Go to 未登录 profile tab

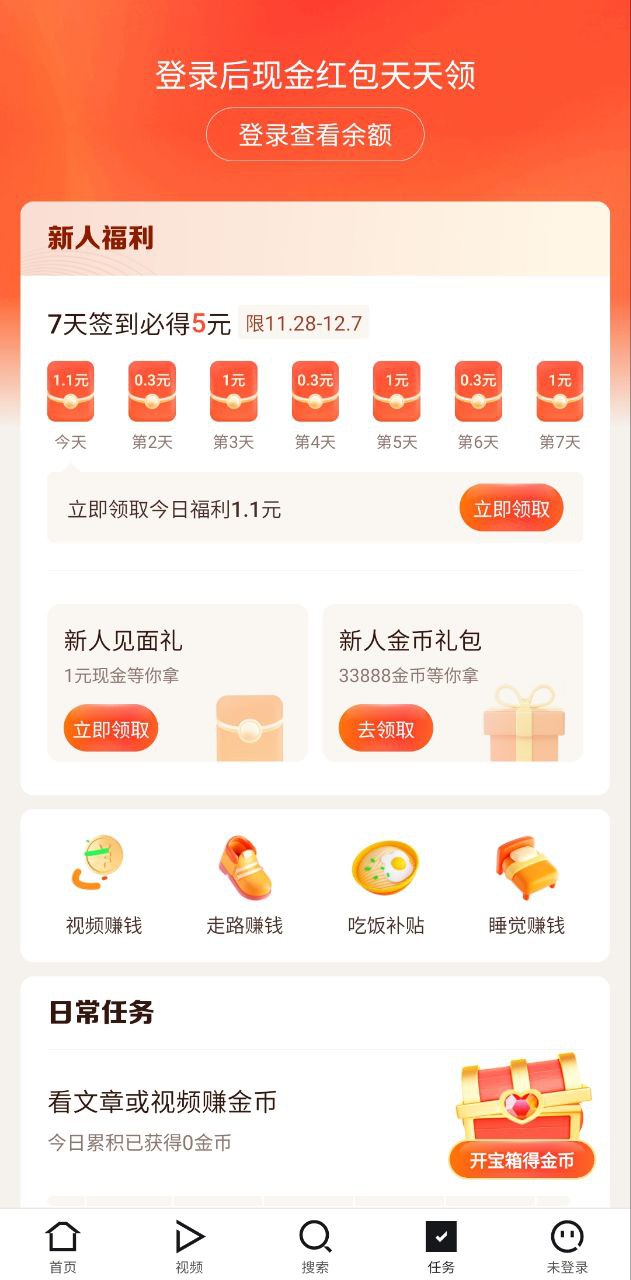pos(567,1246)
